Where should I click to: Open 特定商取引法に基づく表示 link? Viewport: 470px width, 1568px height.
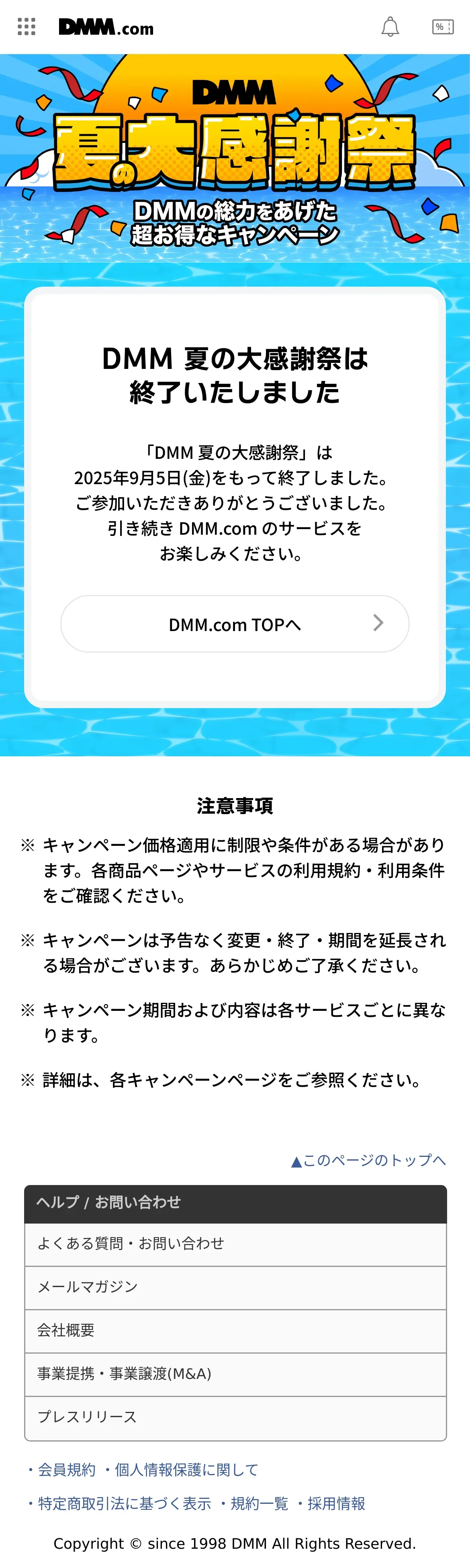(124, 1503)
